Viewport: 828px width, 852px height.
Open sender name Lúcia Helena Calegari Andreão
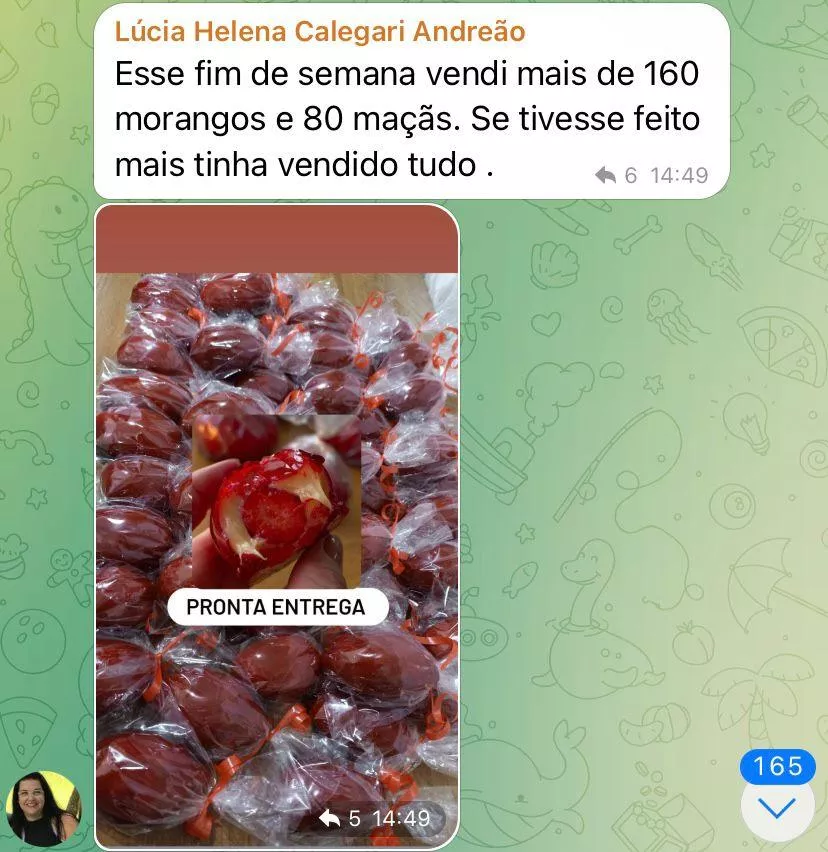point(320,32)
